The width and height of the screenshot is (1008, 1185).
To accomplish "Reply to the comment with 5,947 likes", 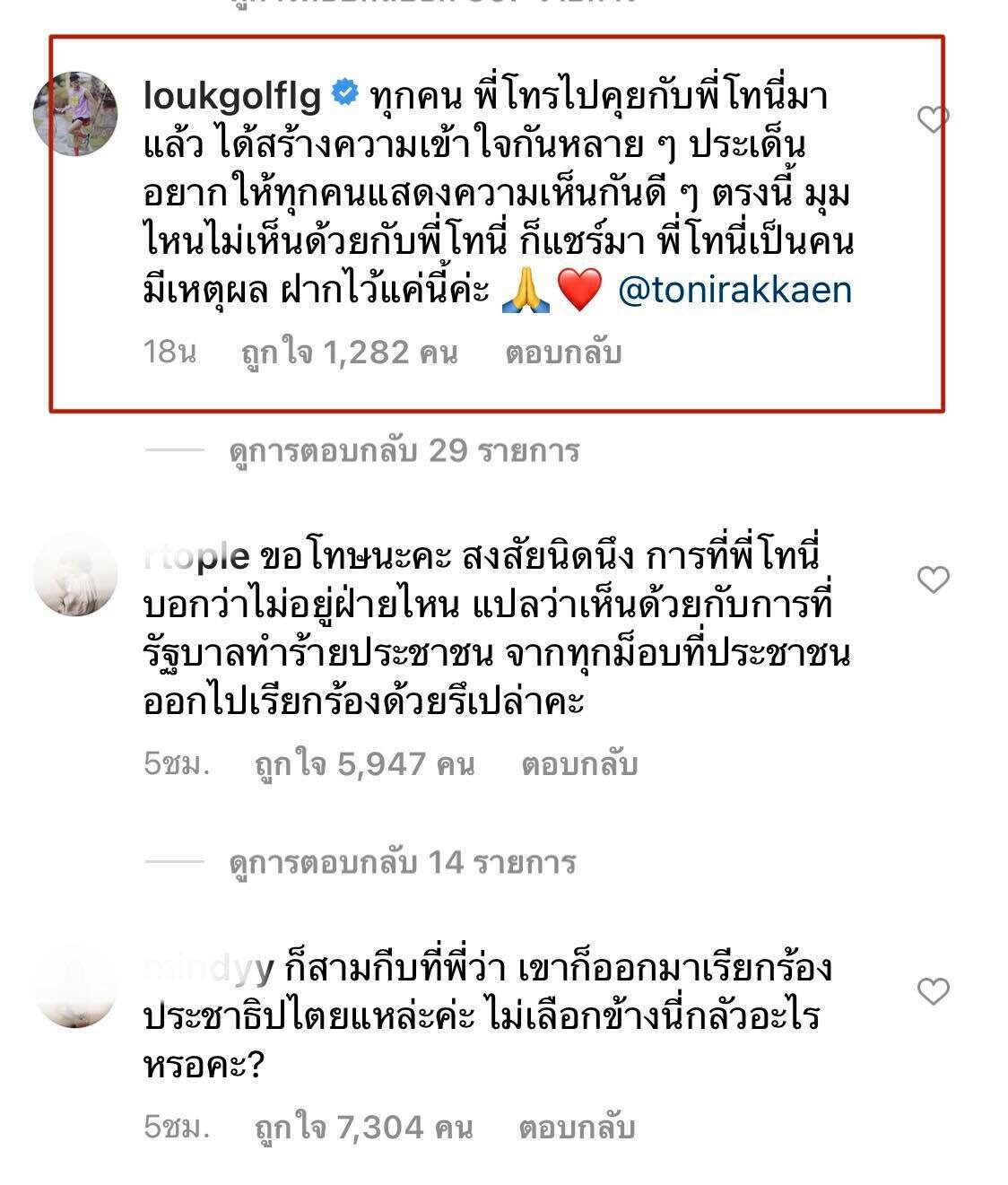I will tap(578, 764).
